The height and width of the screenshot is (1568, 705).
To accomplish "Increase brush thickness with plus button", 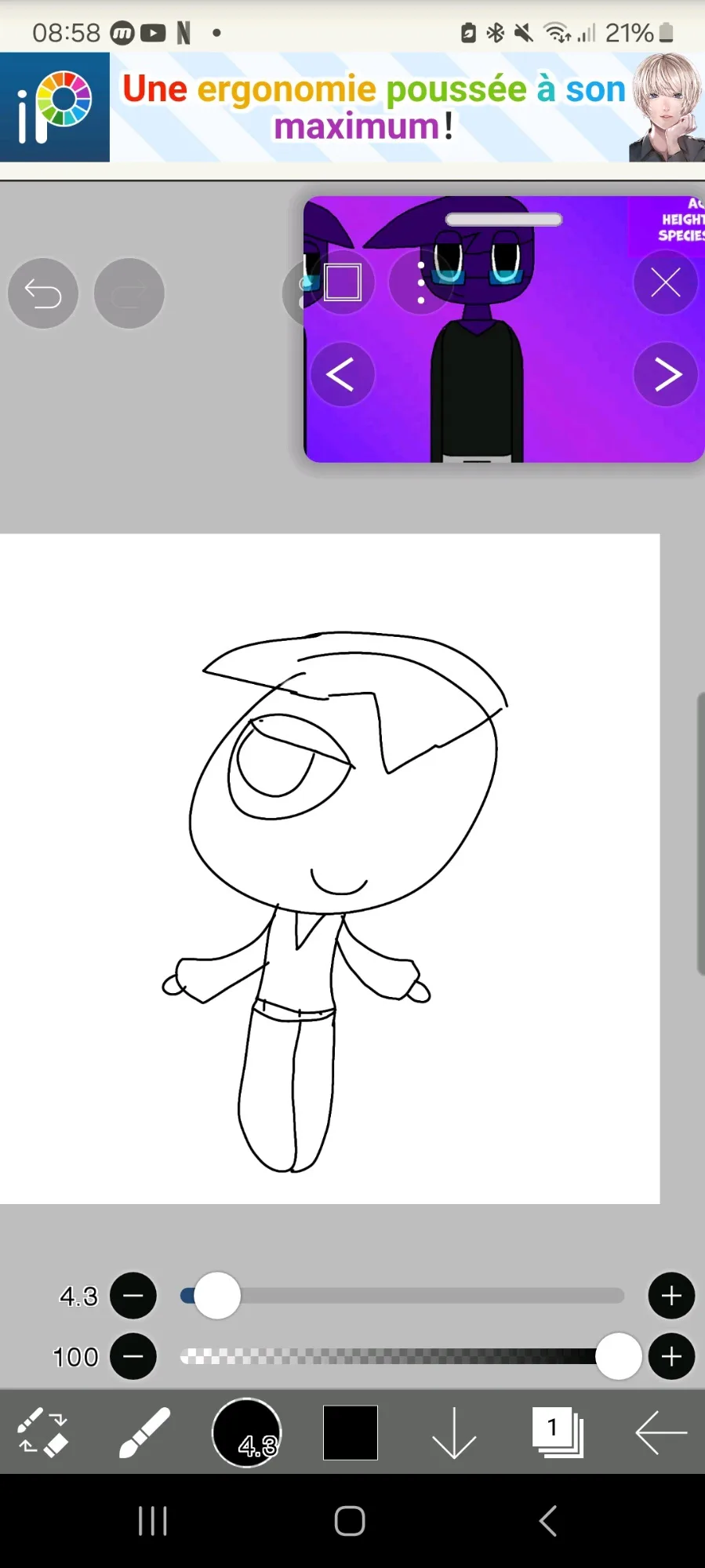I will (671, 1295).
